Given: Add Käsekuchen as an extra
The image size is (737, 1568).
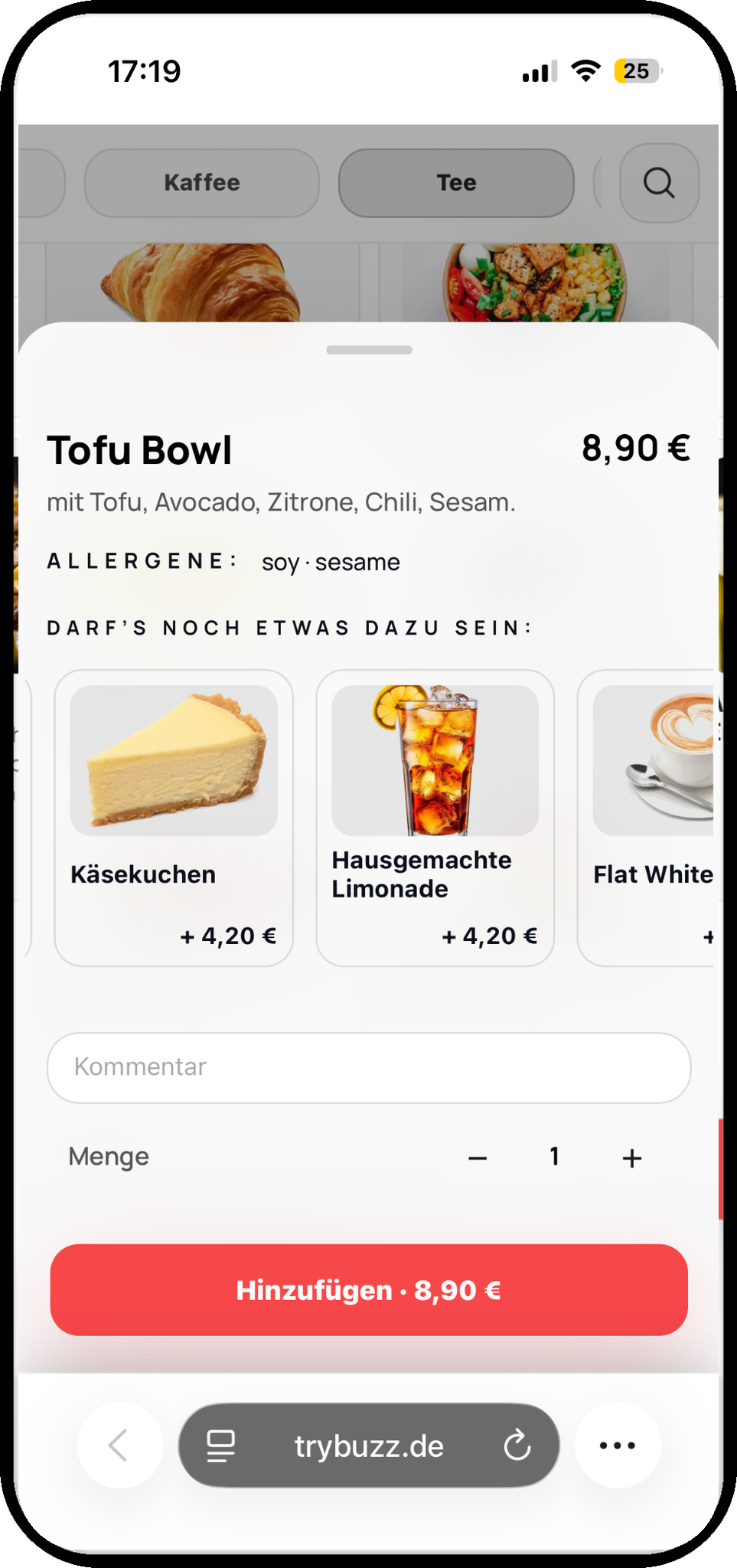Looking at the screenshot, I should tap(174, 817).
